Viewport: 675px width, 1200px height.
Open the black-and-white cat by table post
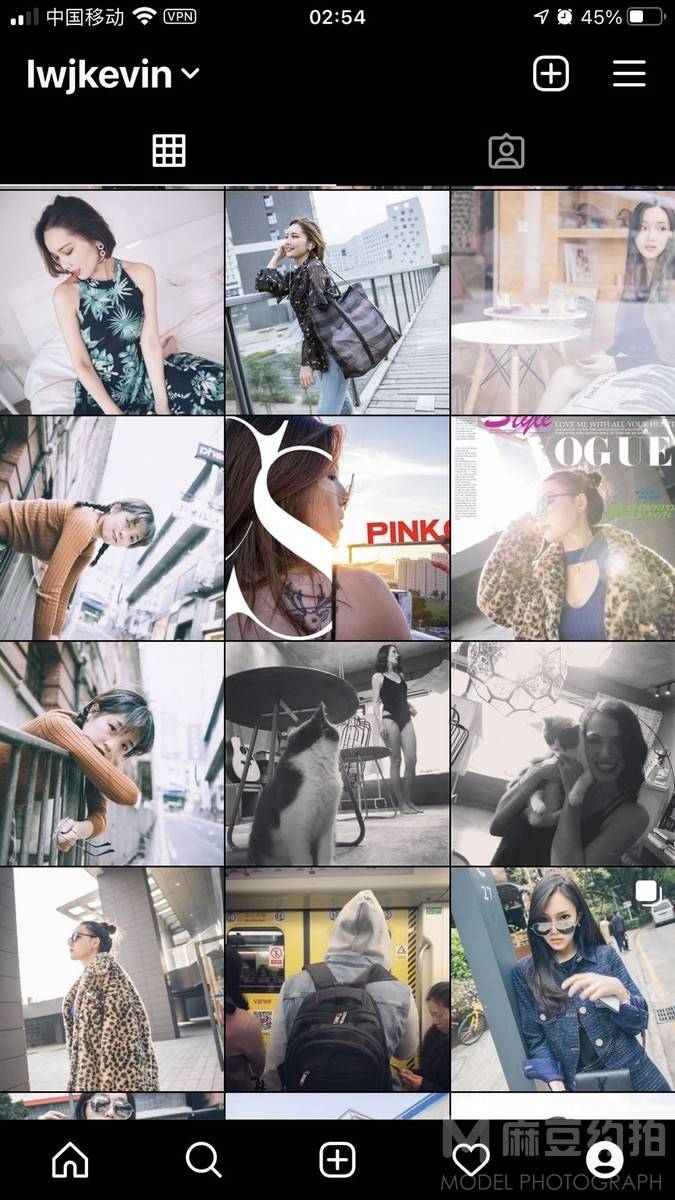(337, 754)
